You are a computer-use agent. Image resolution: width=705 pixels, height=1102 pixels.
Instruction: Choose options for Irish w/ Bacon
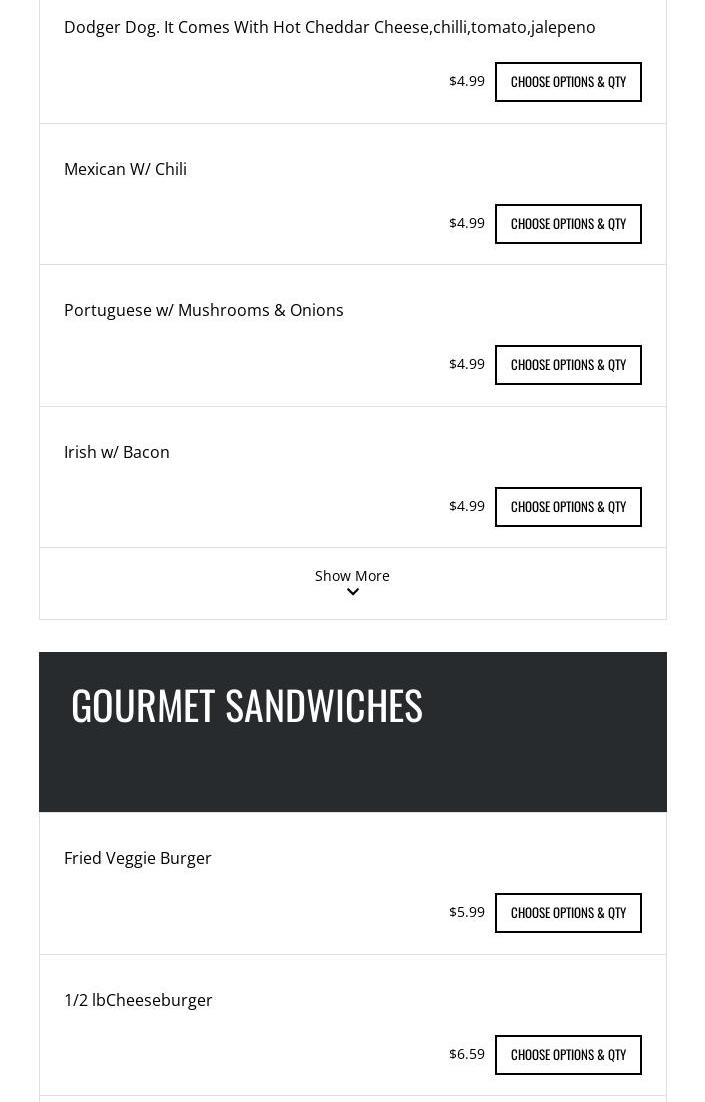pos(568,507)
